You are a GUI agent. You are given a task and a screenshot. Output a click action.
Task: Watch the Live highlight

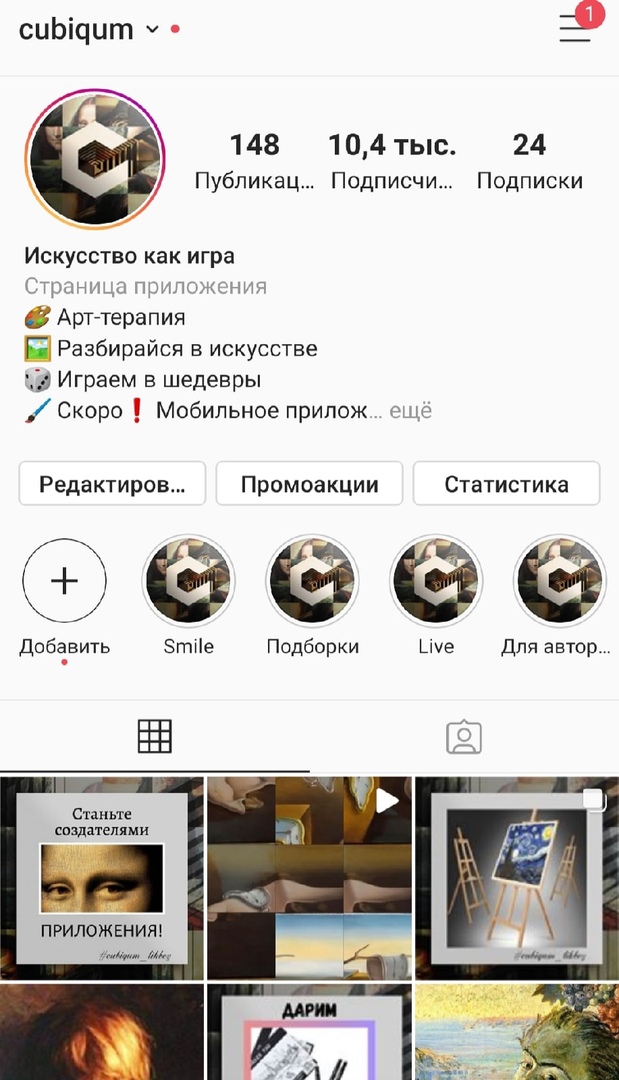[x=436, y=581]
